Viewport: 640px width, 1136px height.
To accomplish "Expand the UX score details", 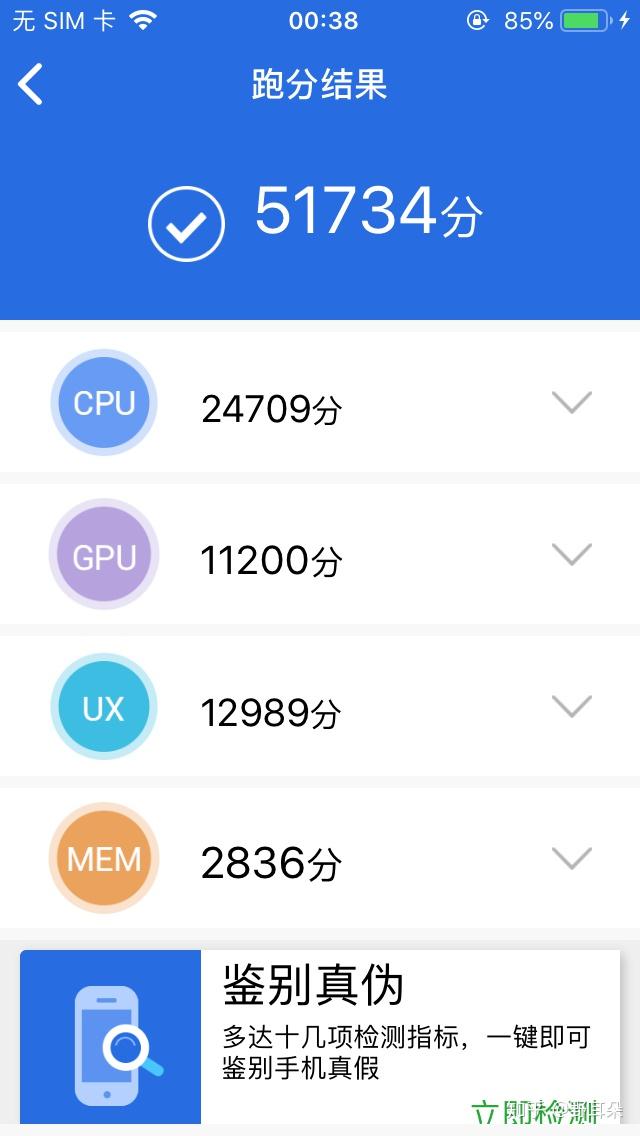I will 572,708.
